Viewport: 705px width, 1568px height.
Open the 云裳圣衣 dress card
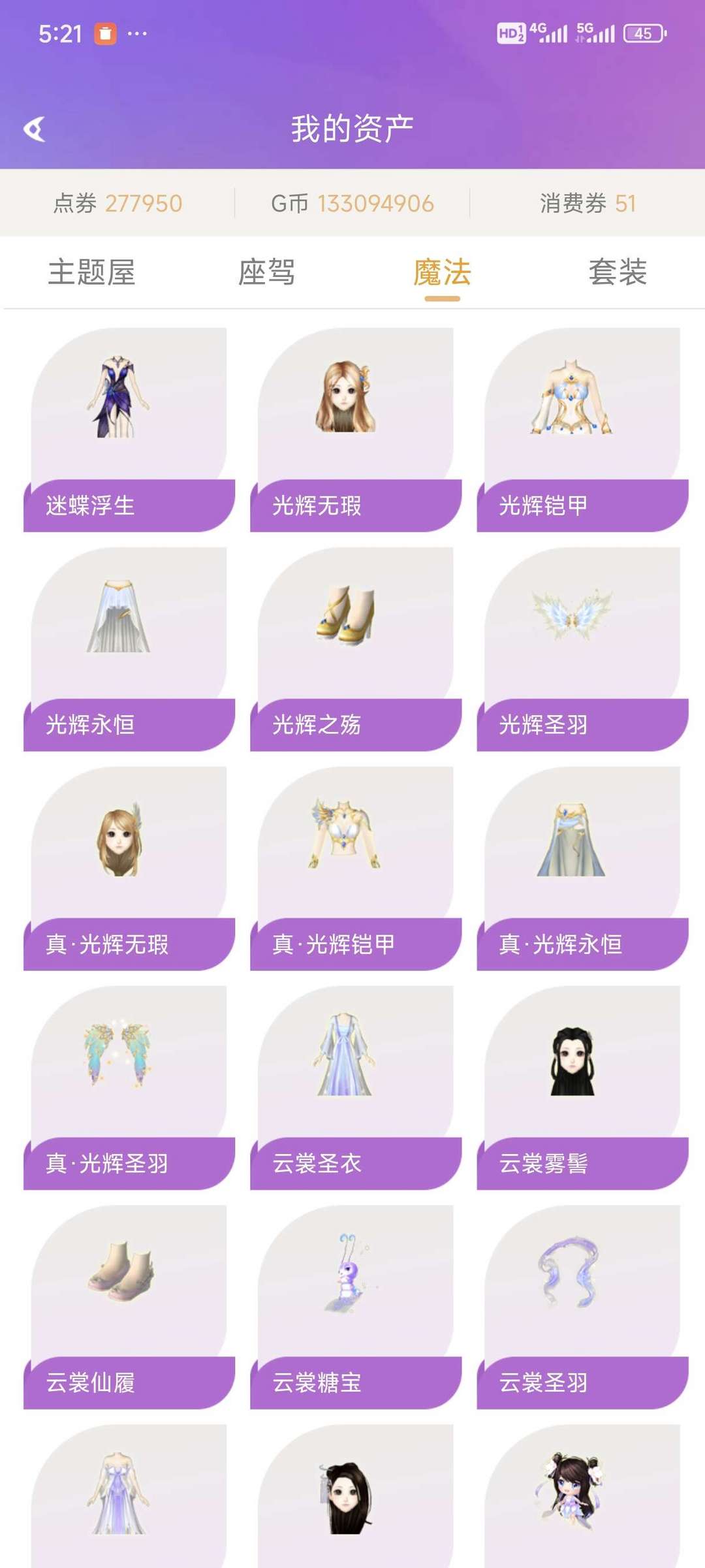(356, 1088)
